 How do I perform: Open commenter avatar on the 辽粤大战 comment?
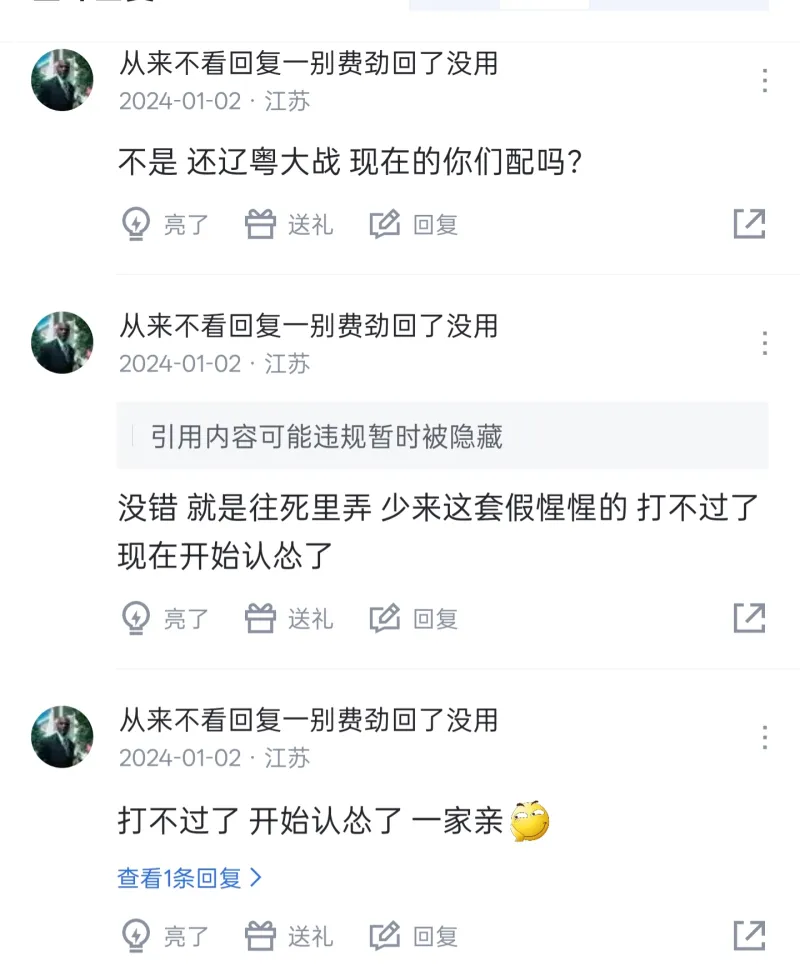tap(62, 80)
